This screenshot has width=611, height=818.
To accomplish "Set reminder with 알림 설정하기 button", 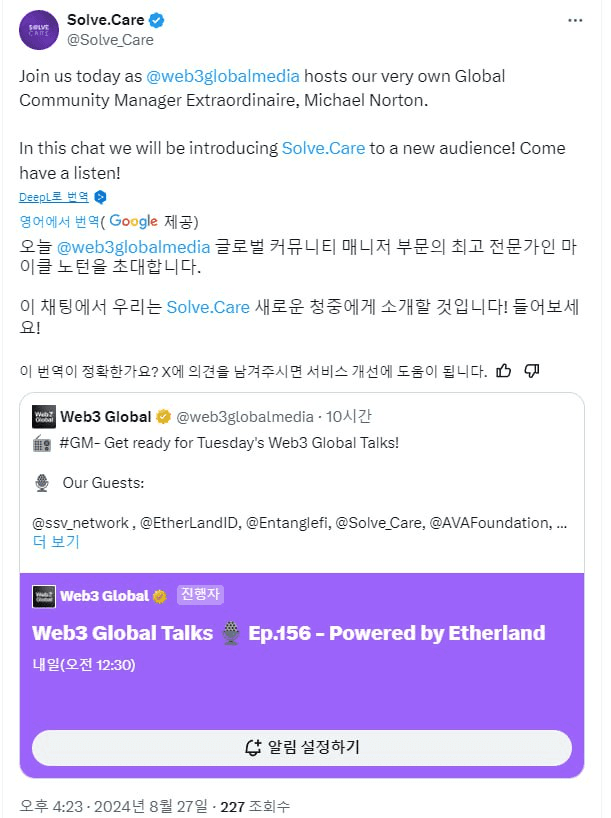I will pos(302,747).
